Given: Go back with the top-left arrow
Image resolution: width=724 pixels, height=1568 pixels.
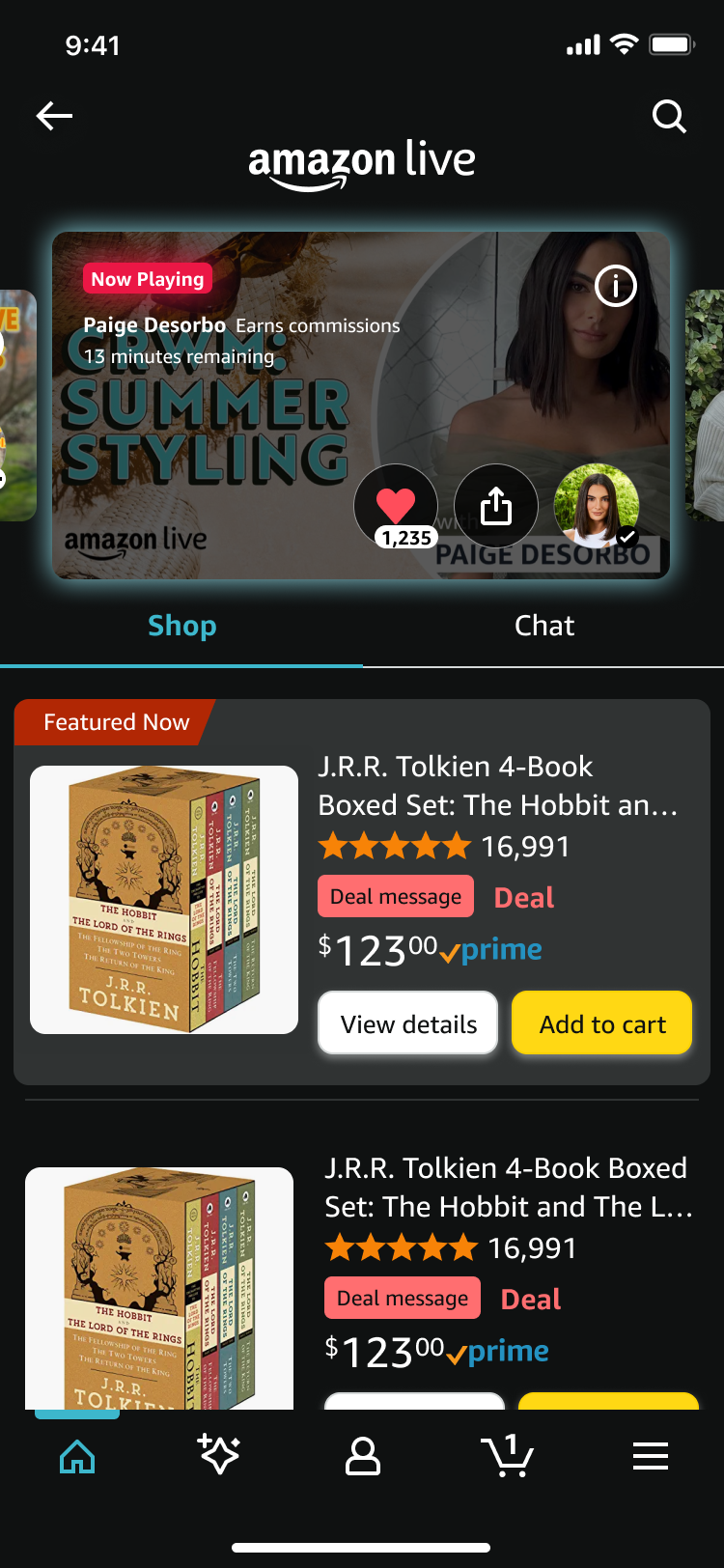Looking at the screenshot, I should point(54,117).
